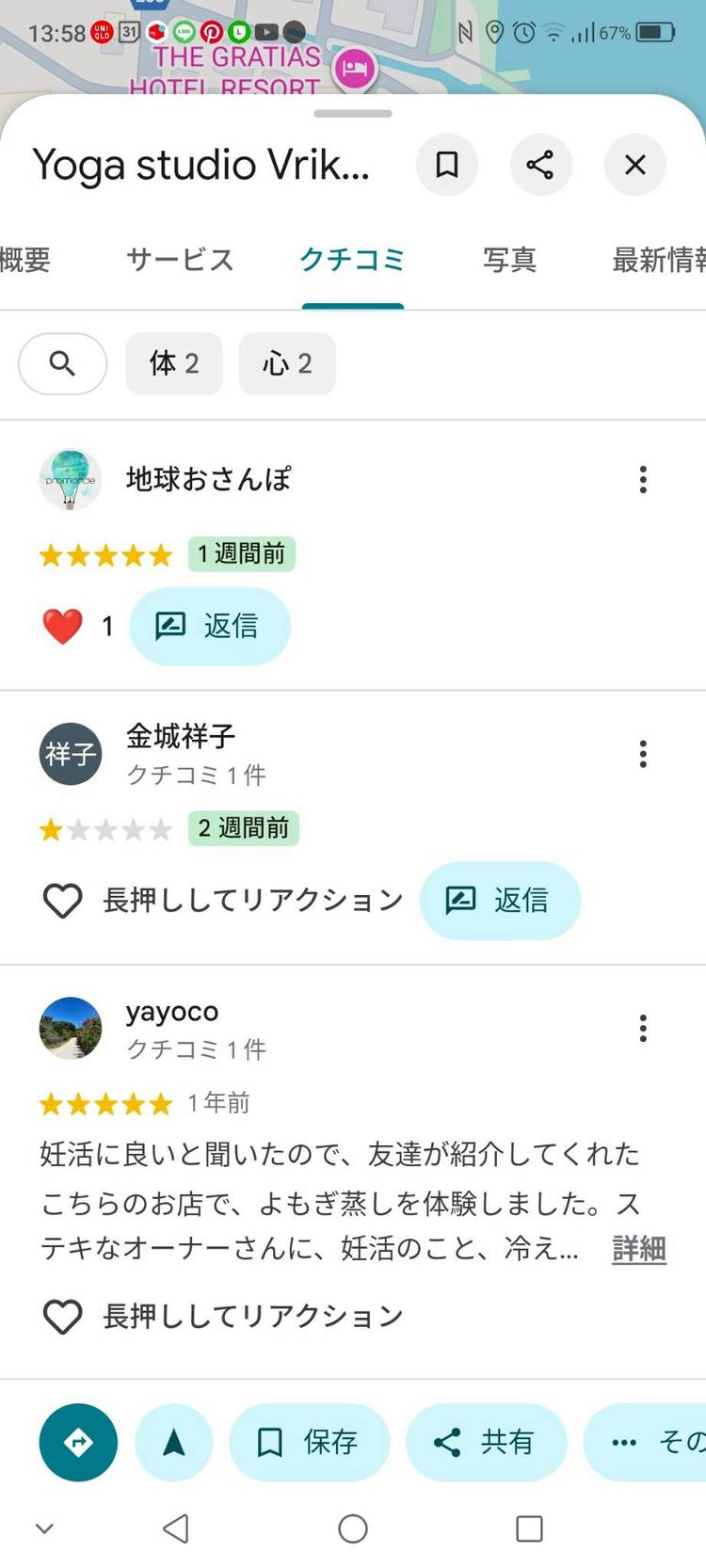The image size is (706, 1568).
Task: Open options menu for 金城祥子 review
Action: (x=643, y=754)
